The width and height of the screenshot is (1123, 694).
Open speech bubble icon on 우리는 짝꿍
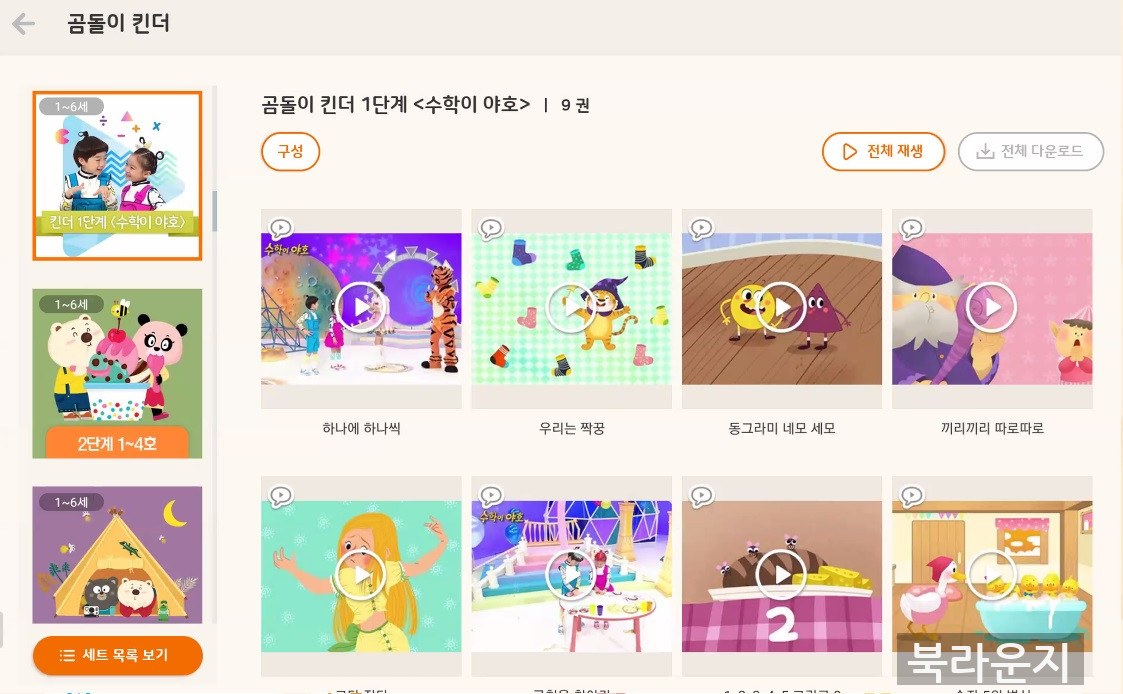coord(491,228)
